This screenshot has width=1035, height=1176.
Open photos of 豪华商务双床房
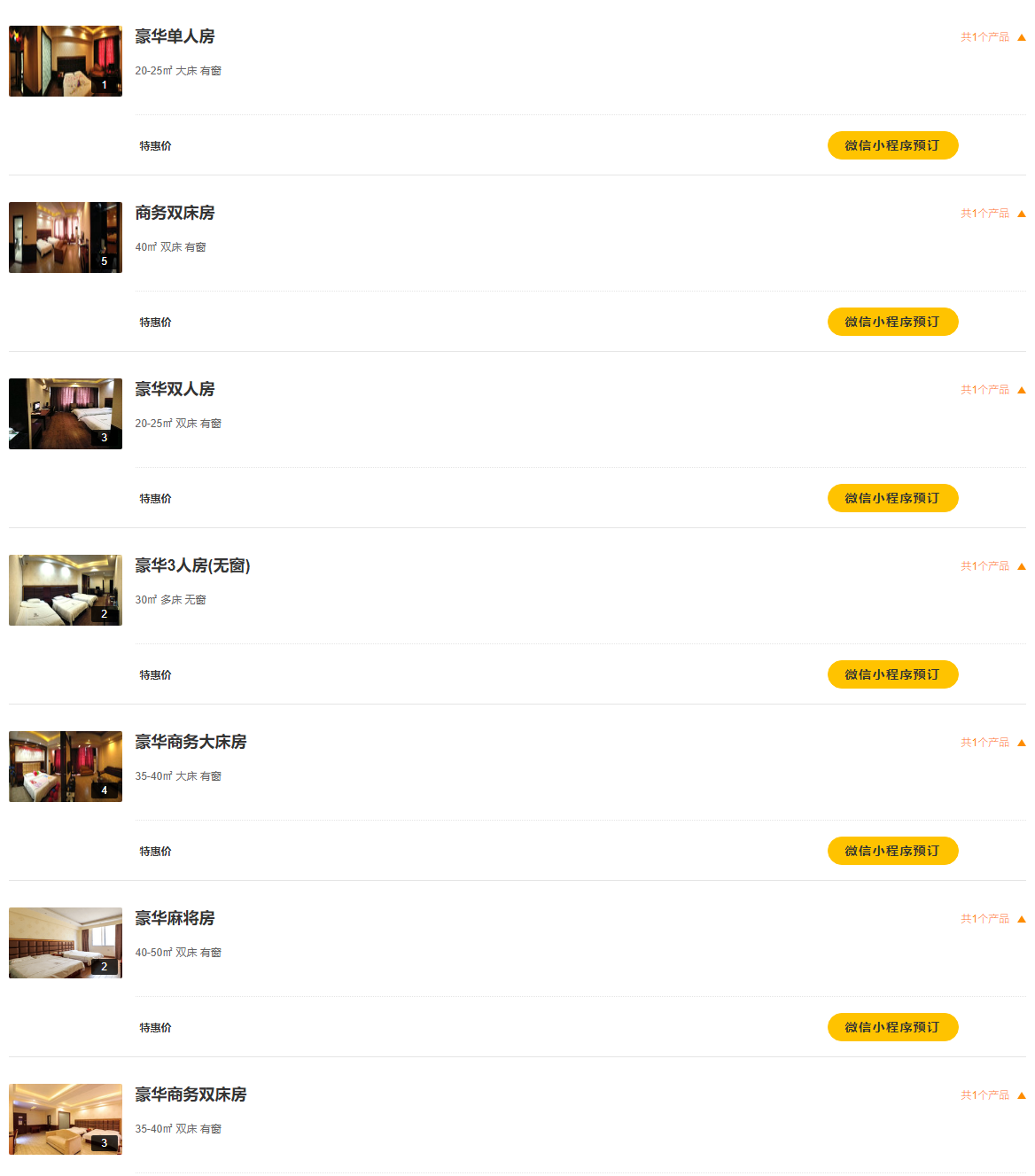(66, 1119)
